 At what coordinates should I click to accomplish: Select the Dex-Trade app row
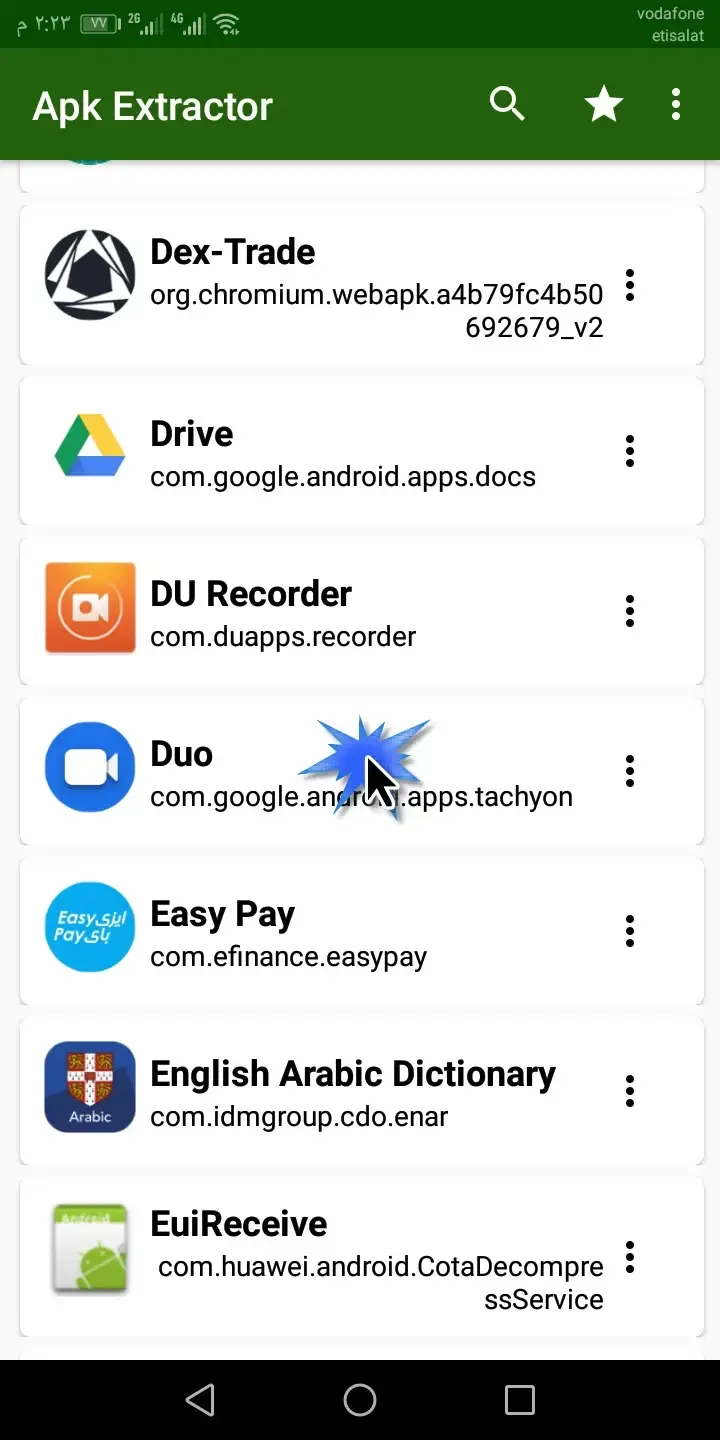coord(320,285)
